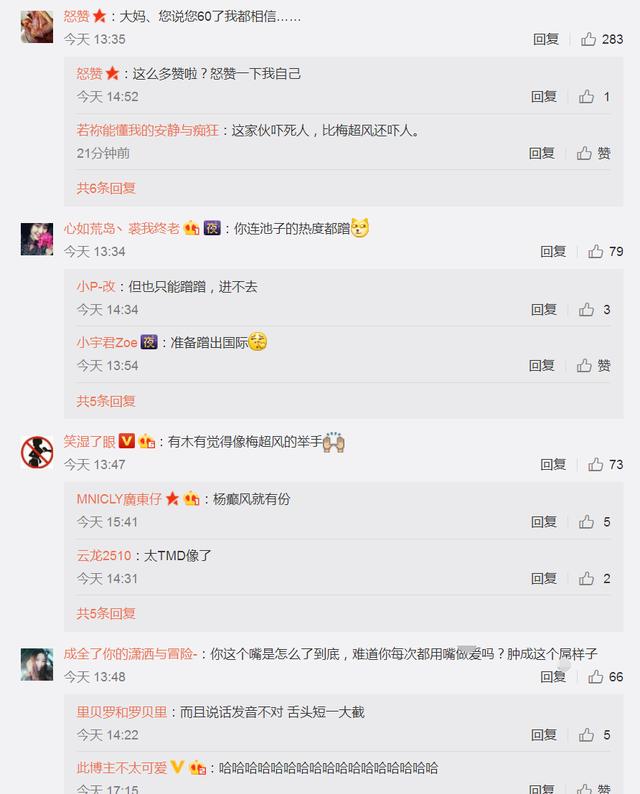Reply to 里贝罗和罗贝里's comment
The height and width of the screenshot is (794, 640).
[543, 735]
